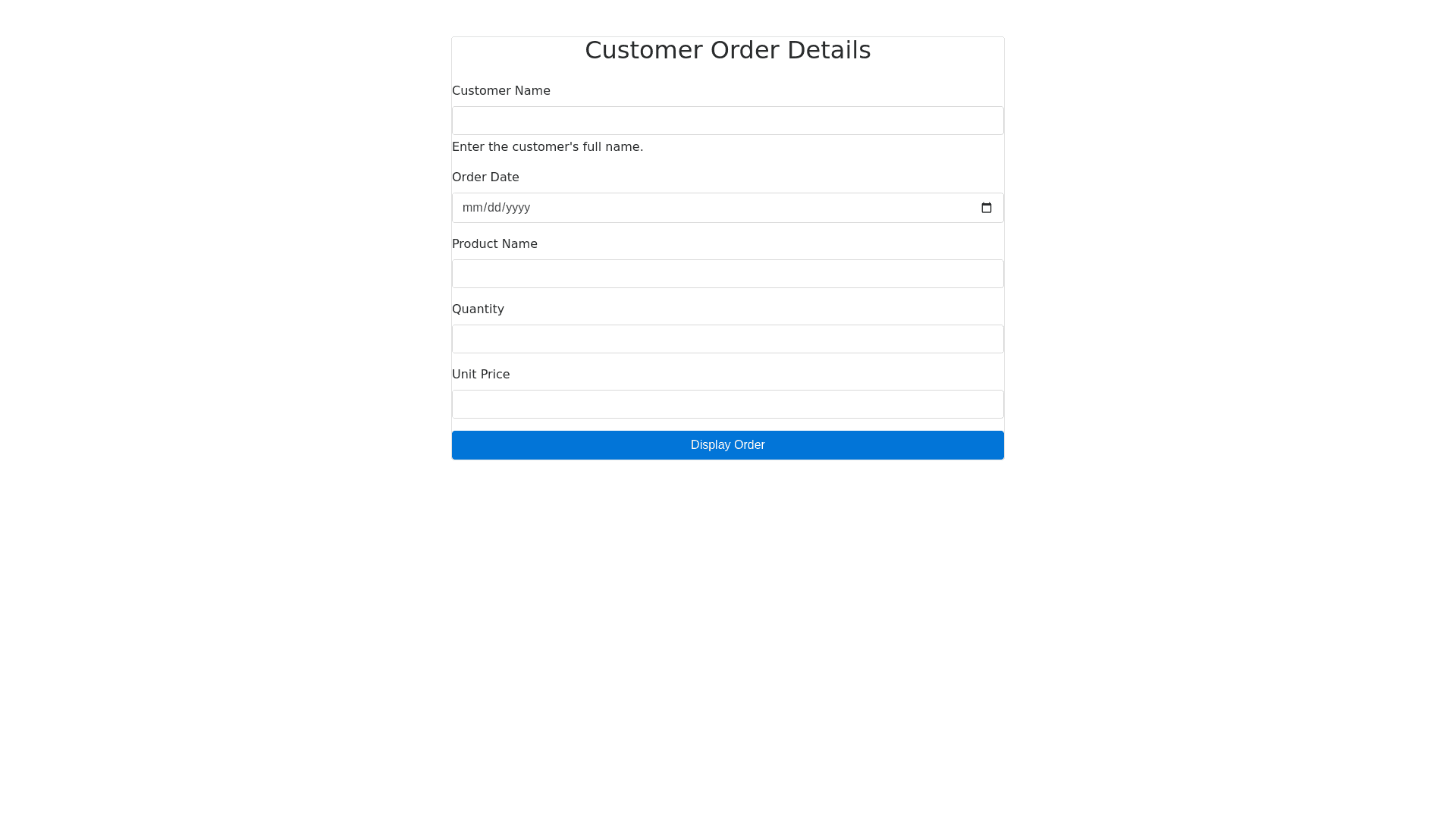Viewport: 1456px width, 819px height.
Task: Select the Product Name field
Action: tap(727, 274)
